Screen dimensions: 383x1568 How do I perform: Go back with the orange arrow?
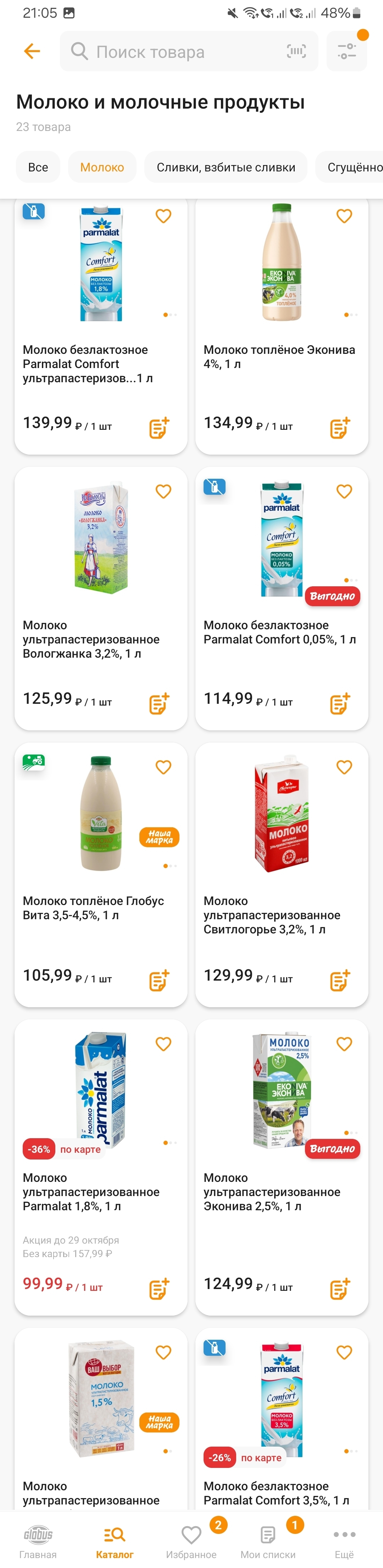[32, 51]
